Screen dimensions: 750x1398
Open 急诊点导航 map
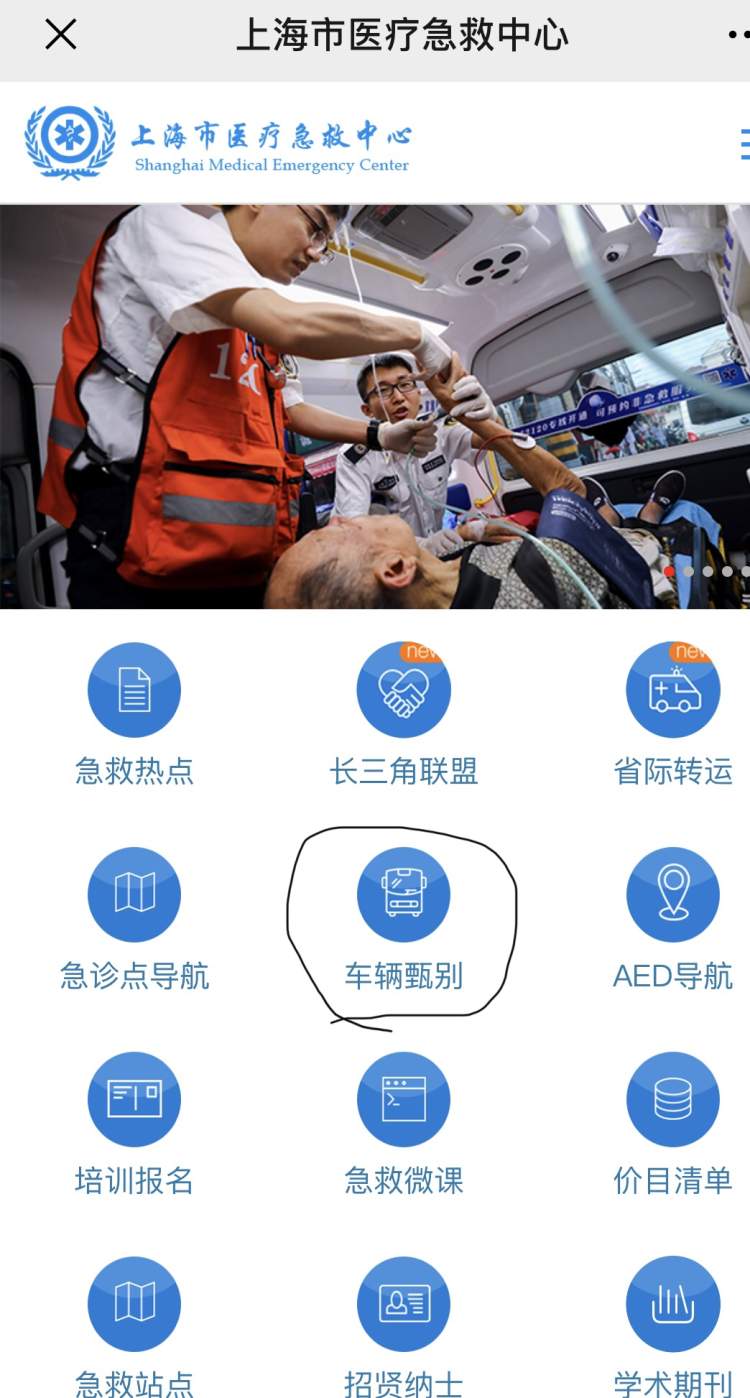(134, 895)
